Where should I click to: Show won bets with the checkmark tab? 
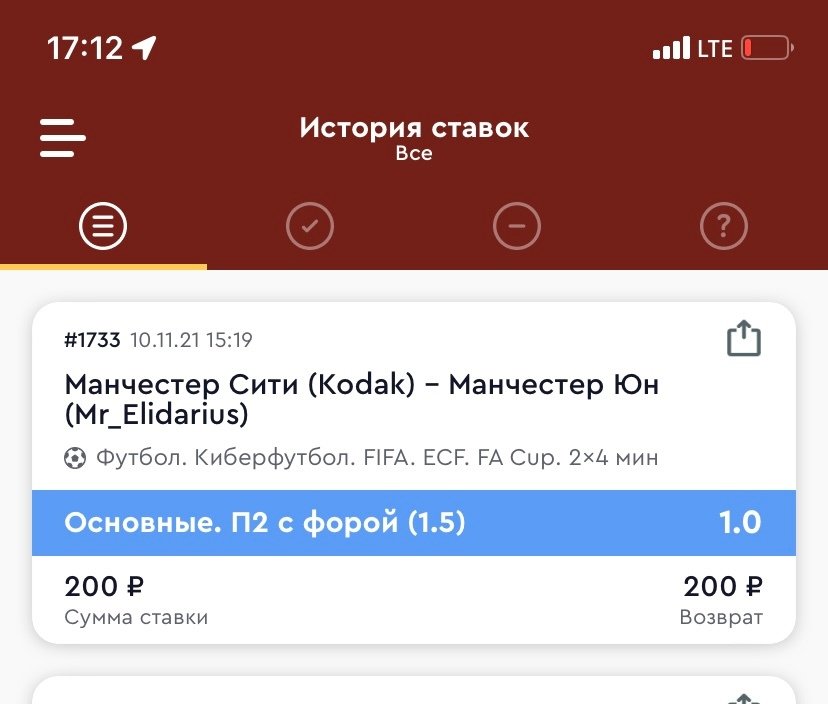(310, 228)
